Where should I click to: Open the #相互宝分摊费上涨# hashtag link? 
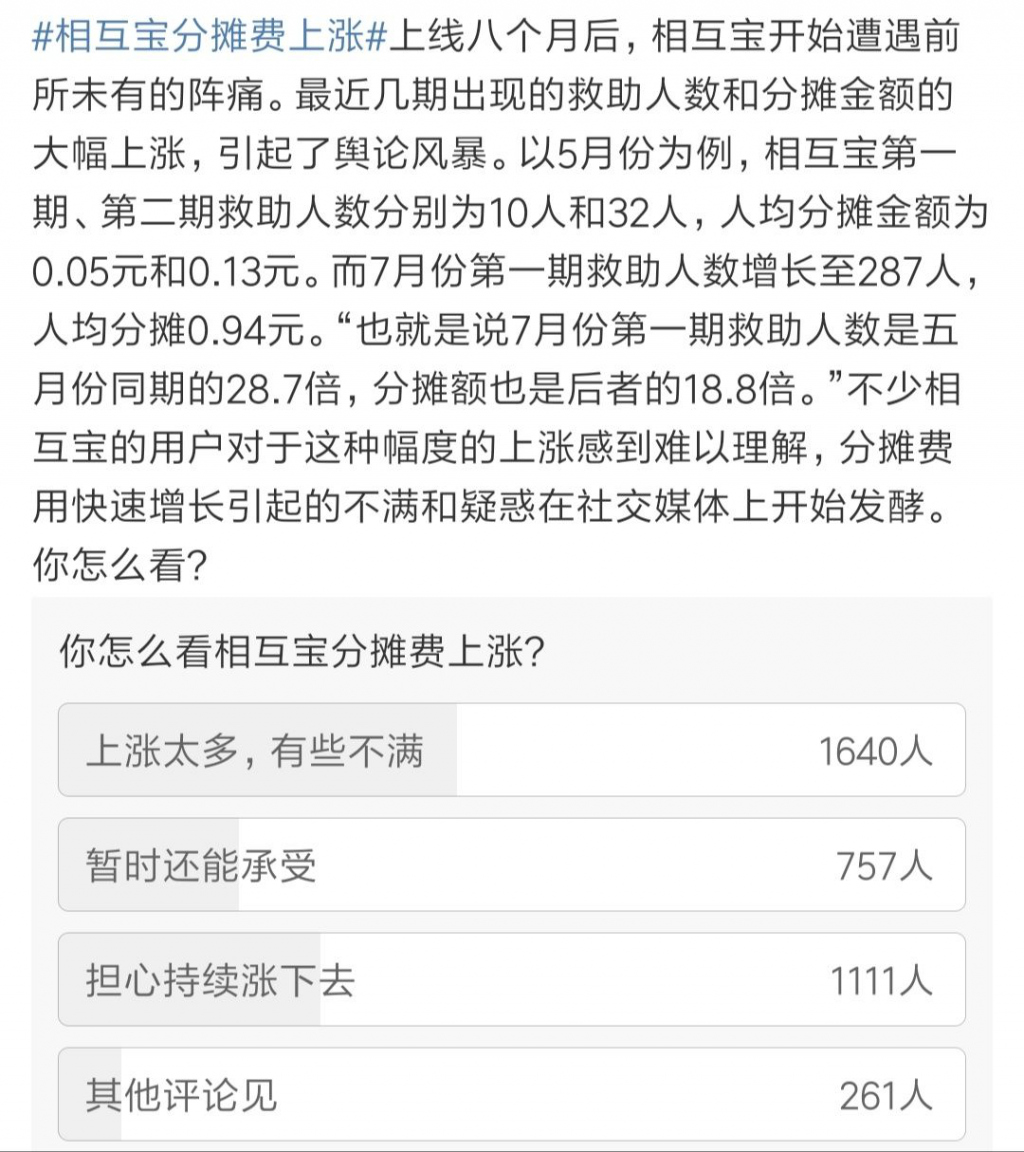tap(210, 37)
